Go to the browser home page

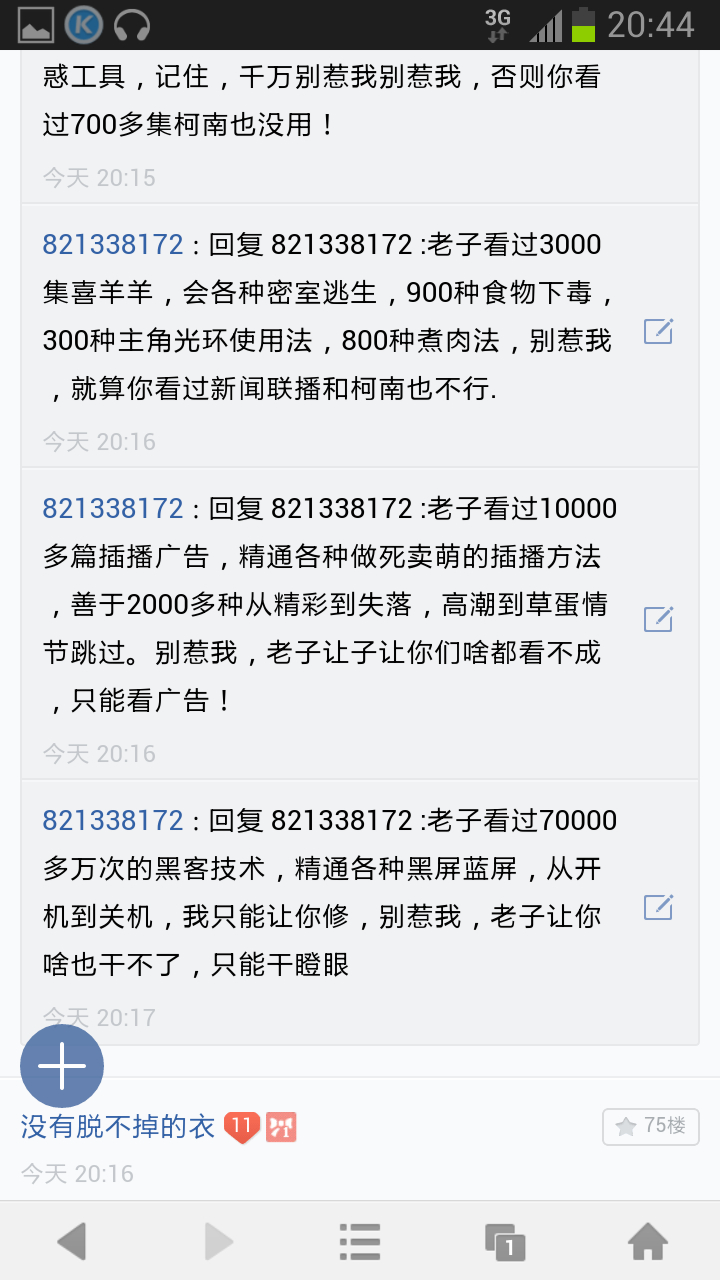tap(648, 1242)
